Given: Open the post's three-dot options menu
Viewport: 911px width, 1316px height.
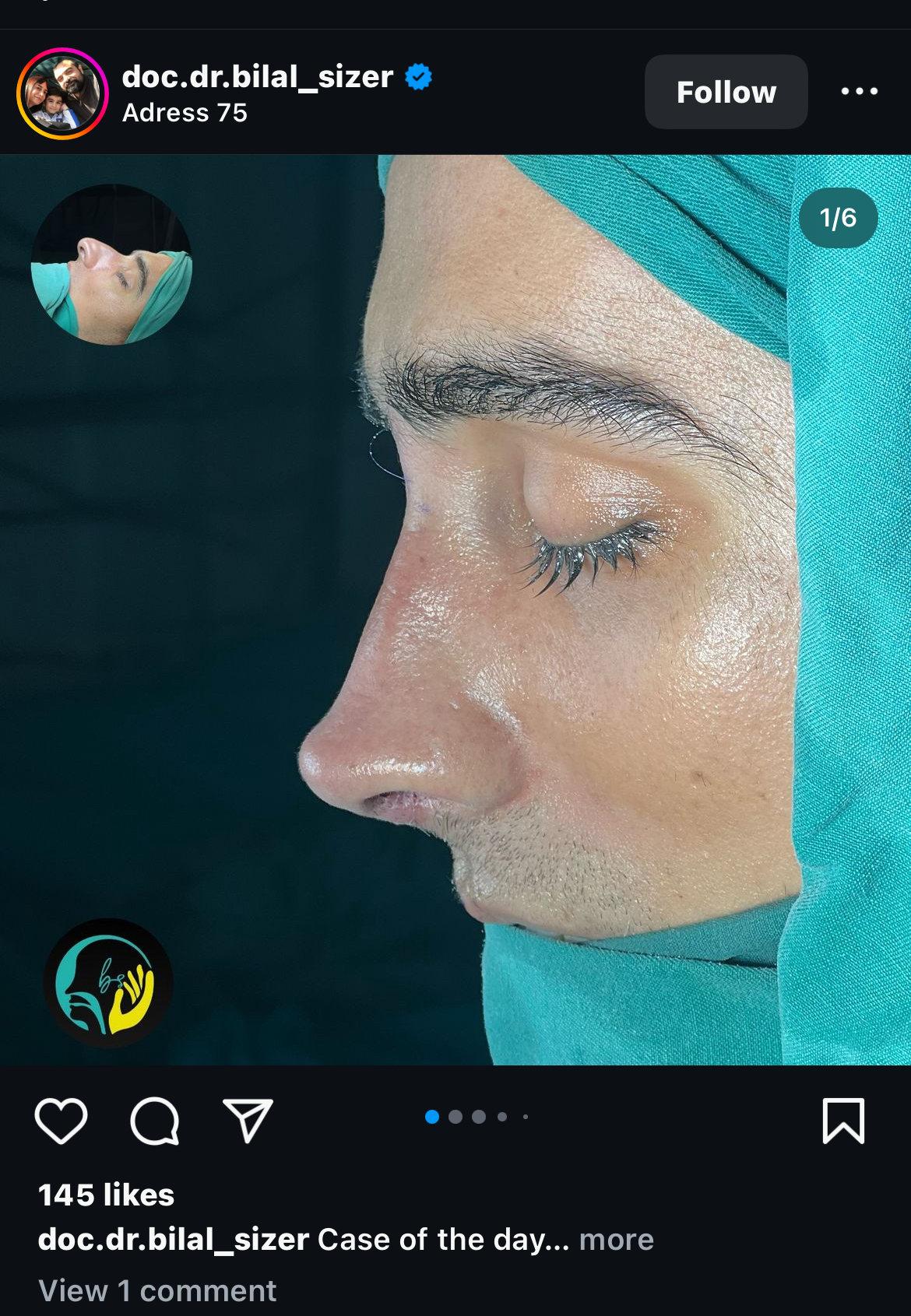Looking at the screenshot, I should [x=859, y=92].
